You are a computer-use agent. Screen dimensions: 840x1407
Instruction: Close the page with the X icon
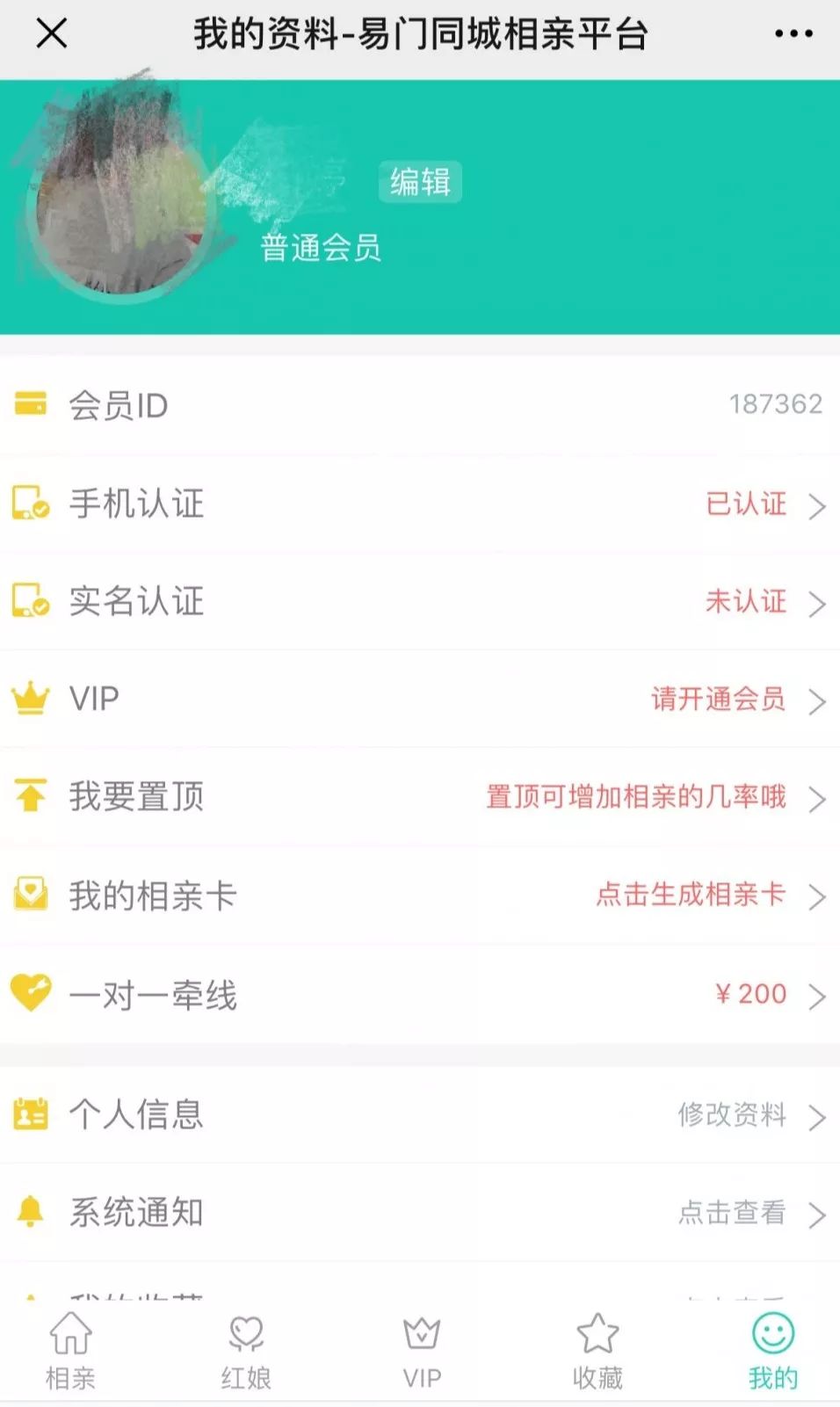pyautogui.click(x=52, y=34)
